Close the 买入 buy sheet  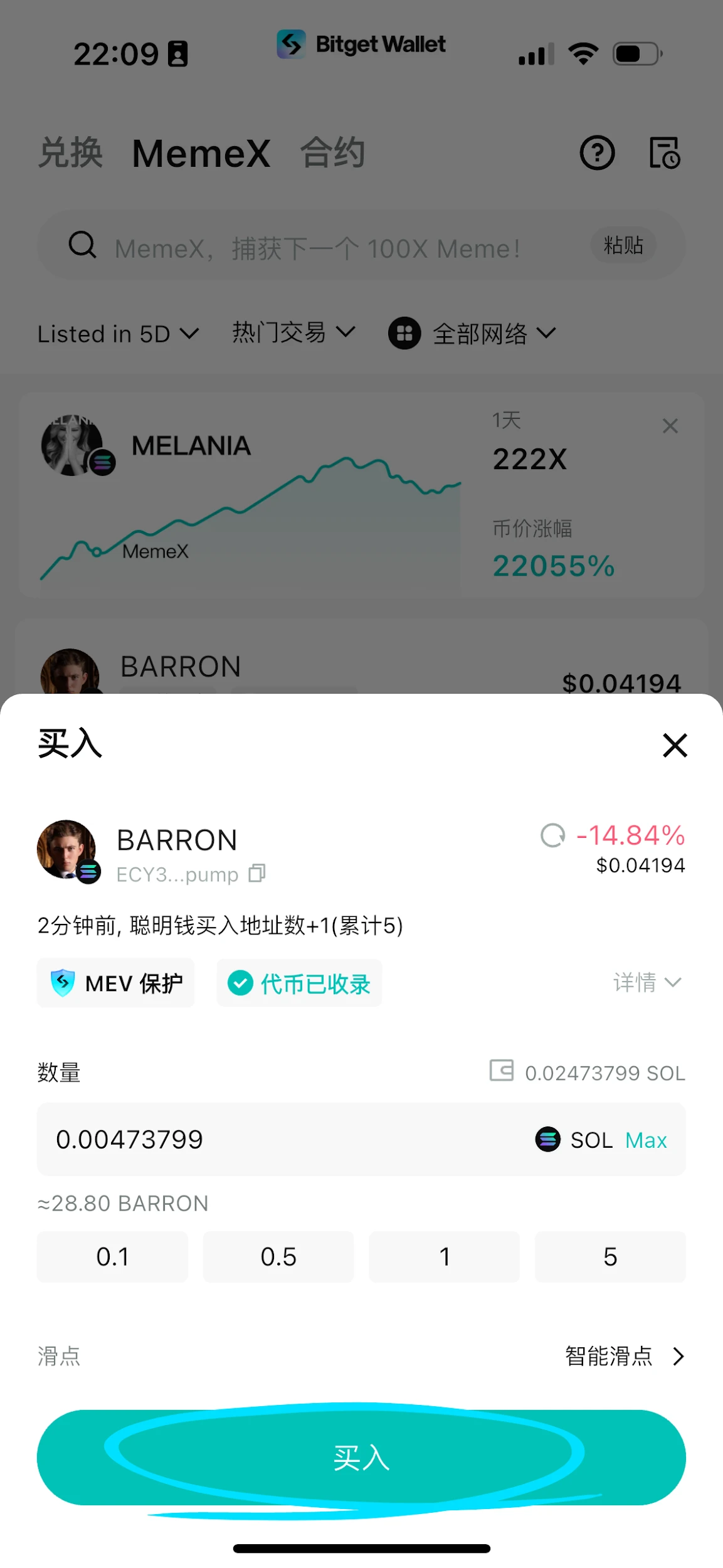pos(675,745)
